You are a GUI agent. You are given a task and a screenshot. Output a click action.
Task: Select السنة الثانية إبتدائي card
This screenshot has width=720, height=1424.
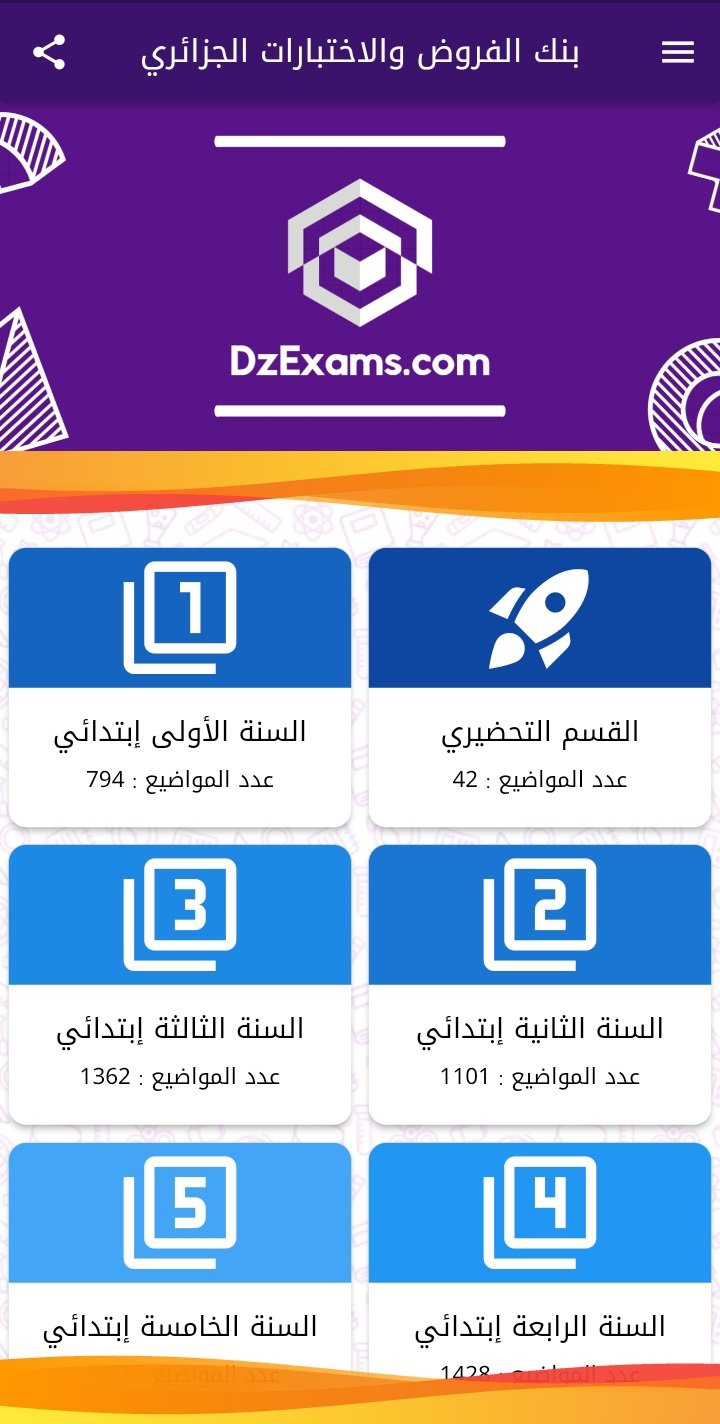tap(540, 984)
